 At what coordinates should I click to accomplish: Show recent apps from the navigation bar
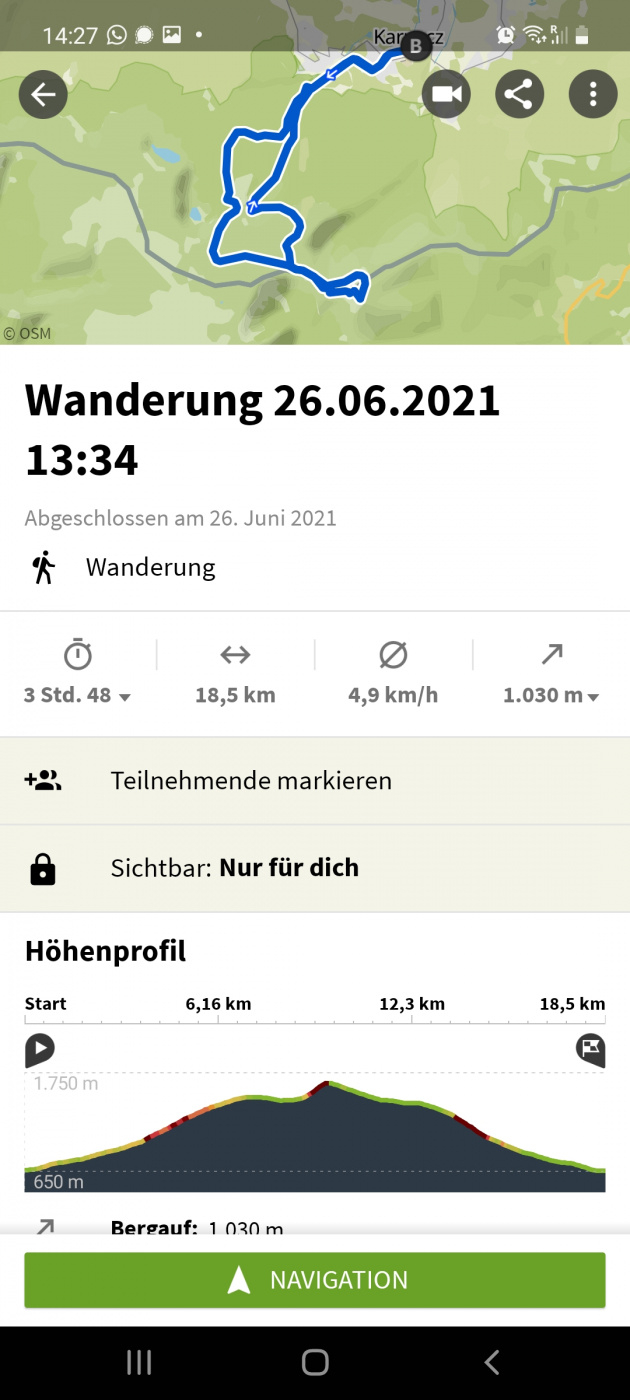pyautogui.click(x=139, y=1362)
